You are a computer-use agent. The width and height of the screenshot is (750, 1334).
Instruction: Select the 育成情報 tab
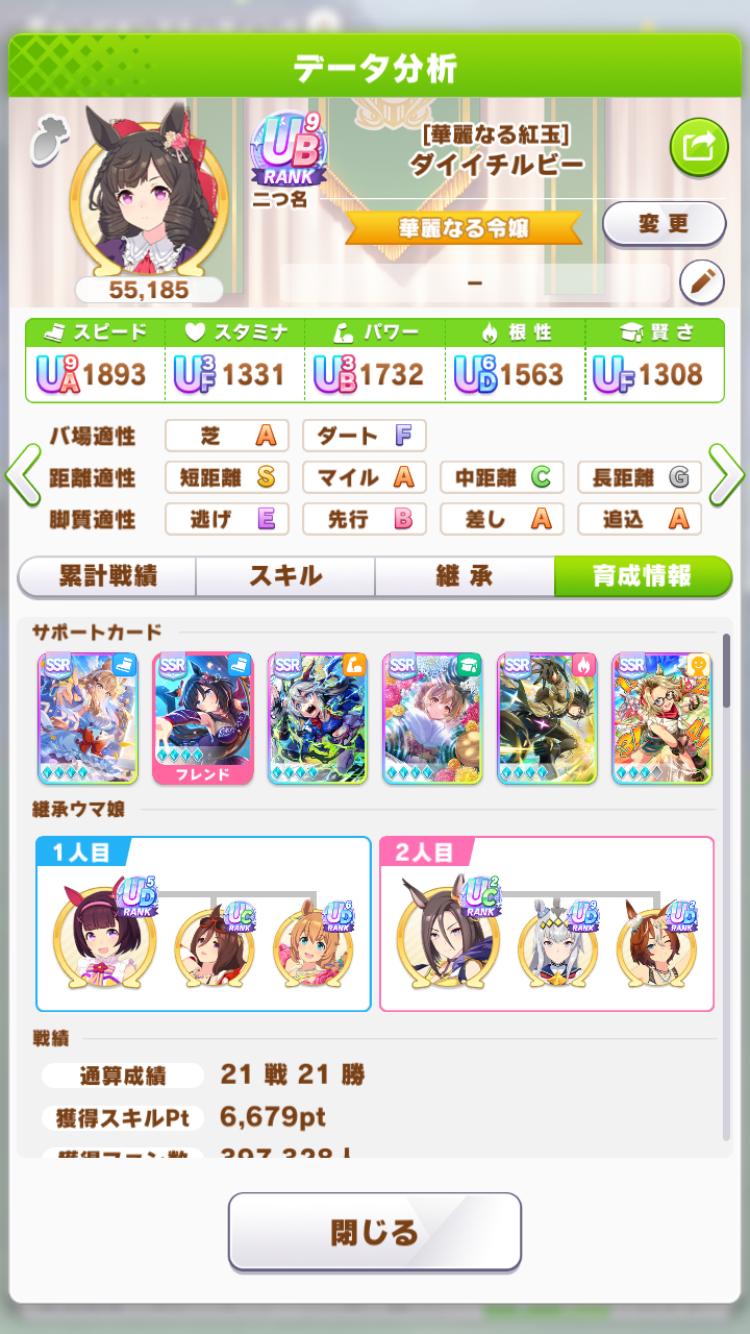[642, 576]
